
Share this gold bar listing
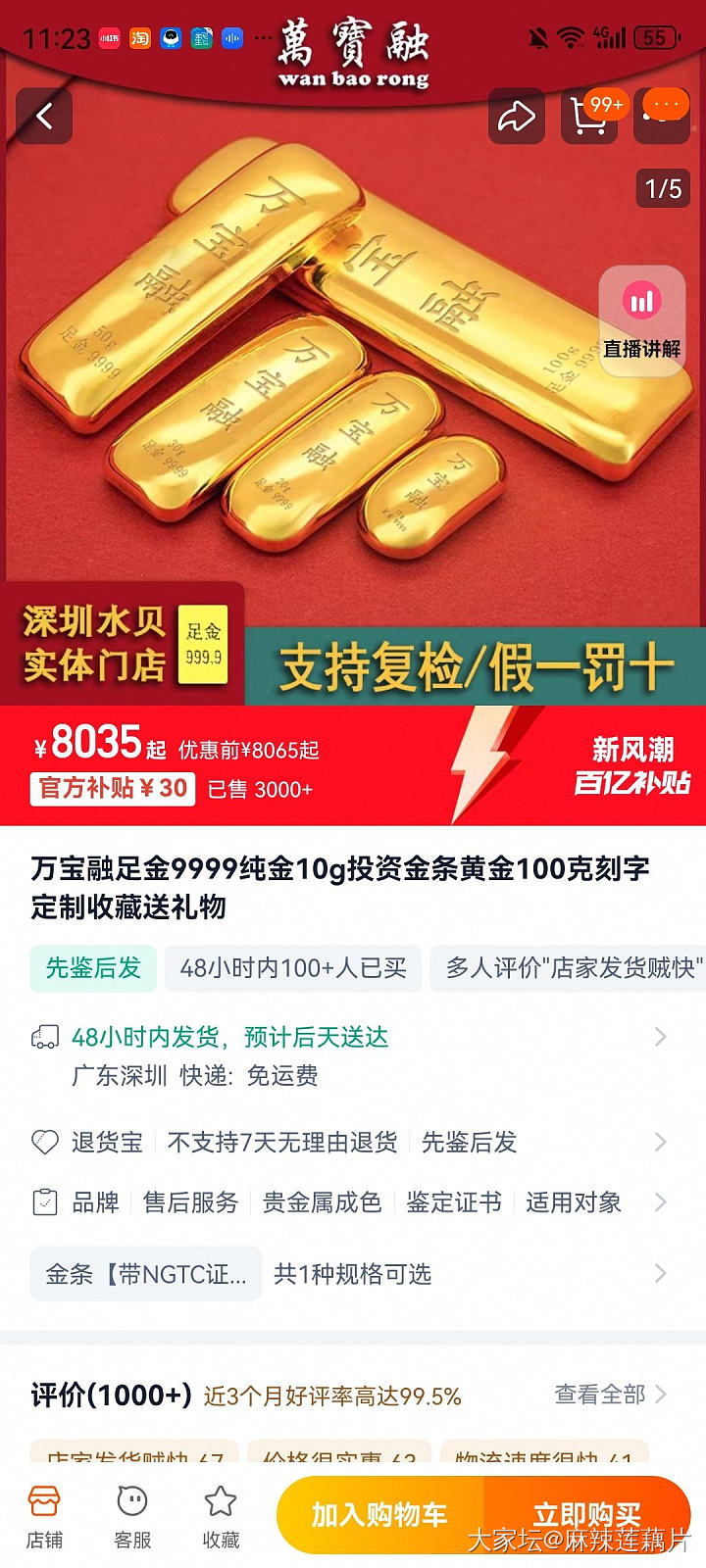516,117
